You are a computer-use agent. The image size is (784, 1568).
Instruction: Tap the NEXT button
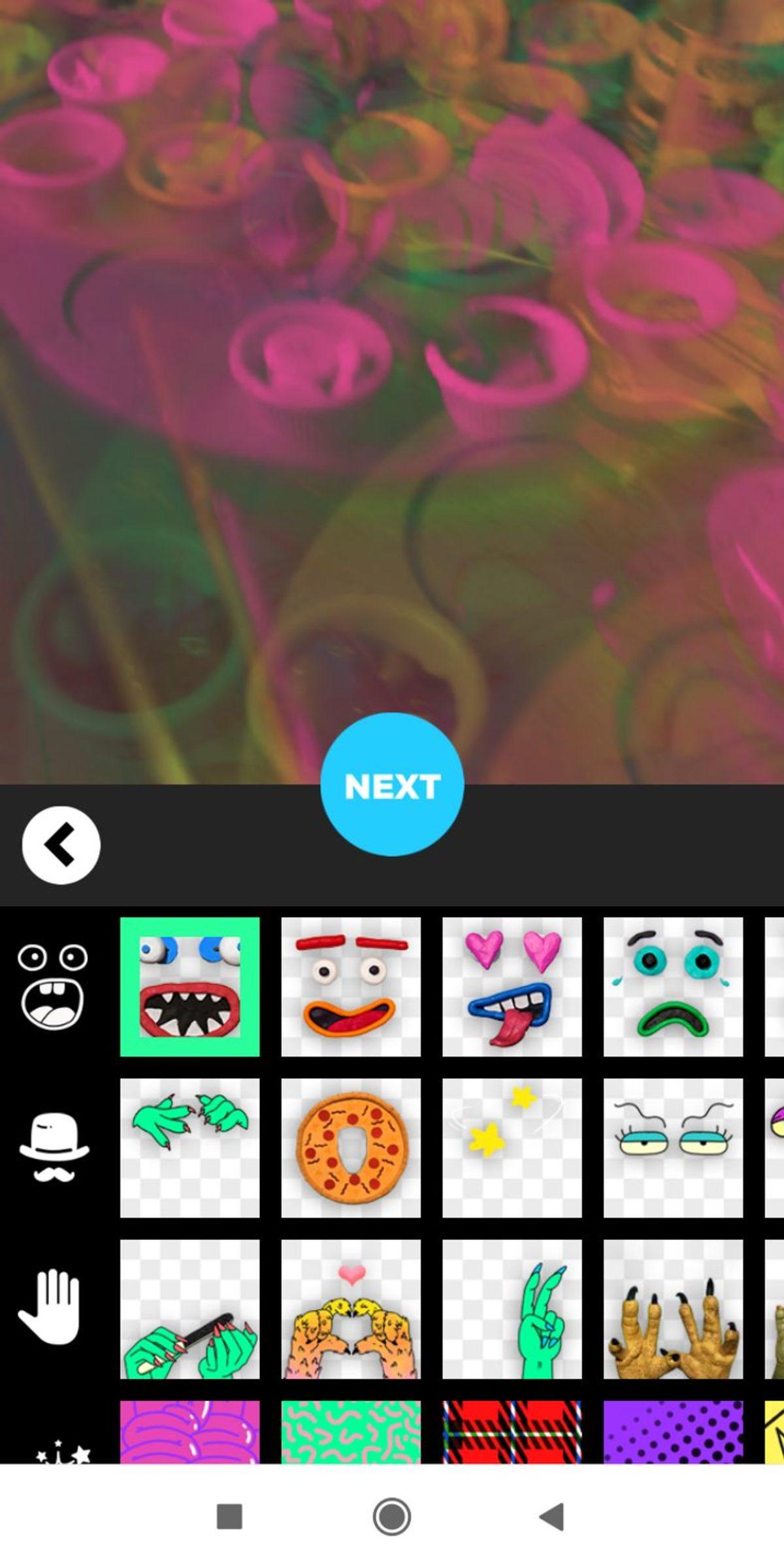click(x=392, y=785)
